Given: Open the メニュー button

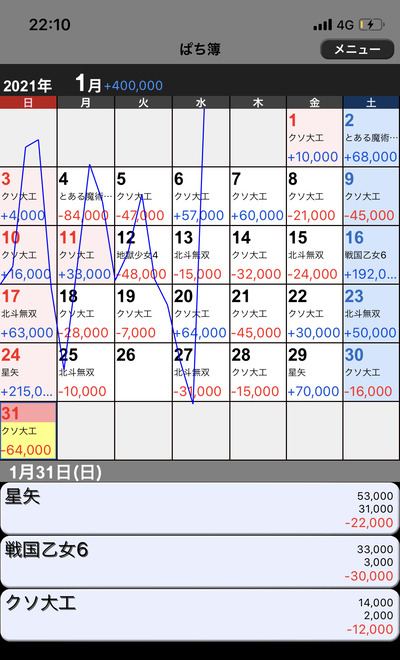Looking at the screenshot, I should (x=357, y=49).
